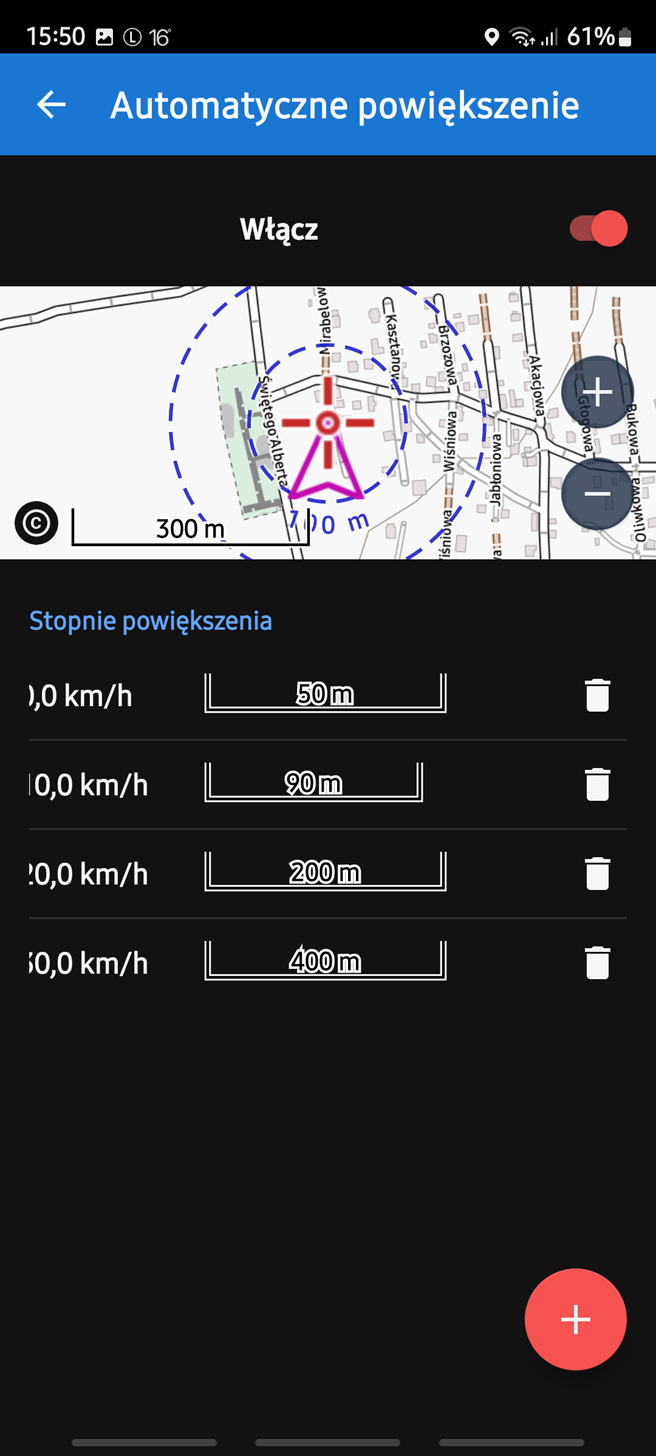656x1456 pixels.
Task: Open the 50 m zoom level row
Action: 300,695
